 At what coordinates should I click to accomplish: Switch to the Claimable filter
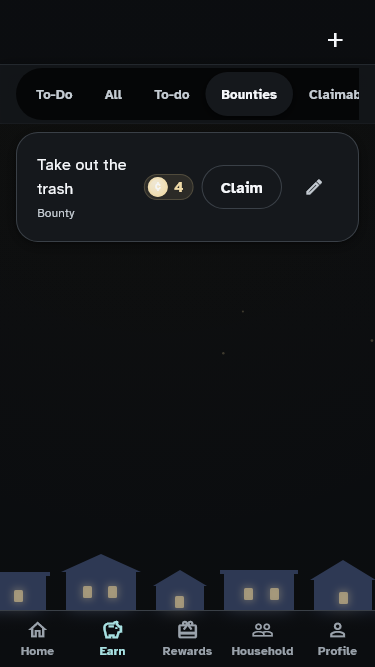(334, 94)
